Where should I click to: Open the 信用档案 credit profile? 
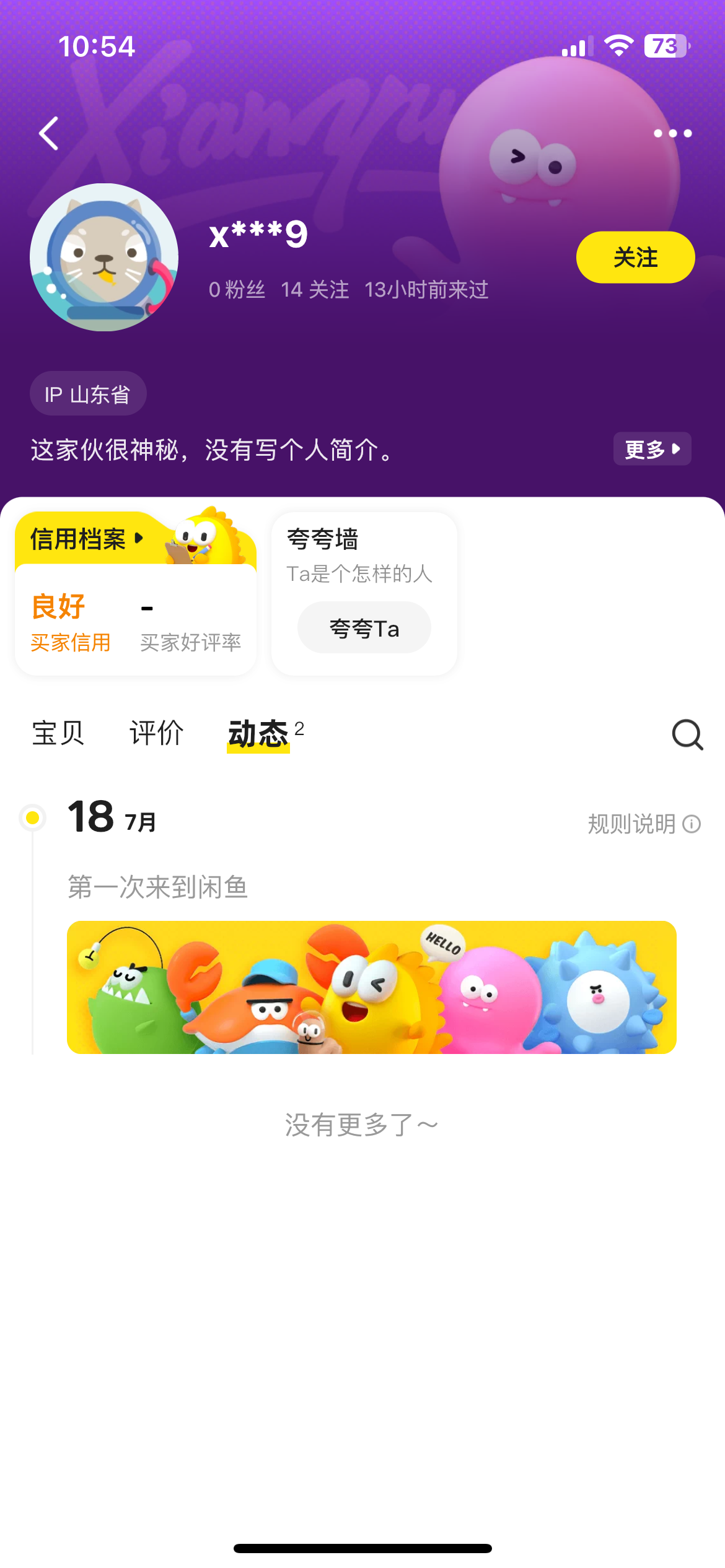(x=87, y=539)
